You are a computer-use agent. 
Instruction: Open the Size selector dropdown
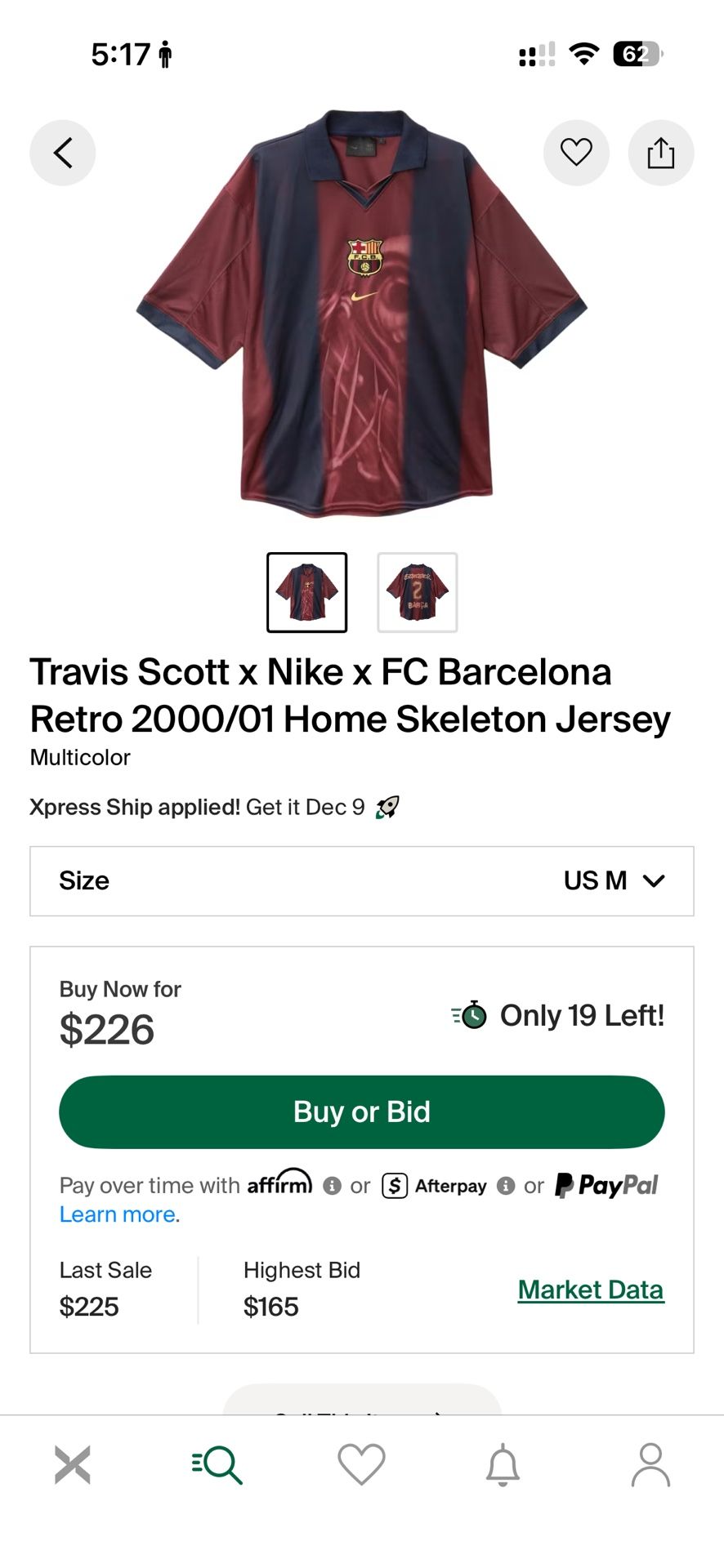click(x=361, y=880)
